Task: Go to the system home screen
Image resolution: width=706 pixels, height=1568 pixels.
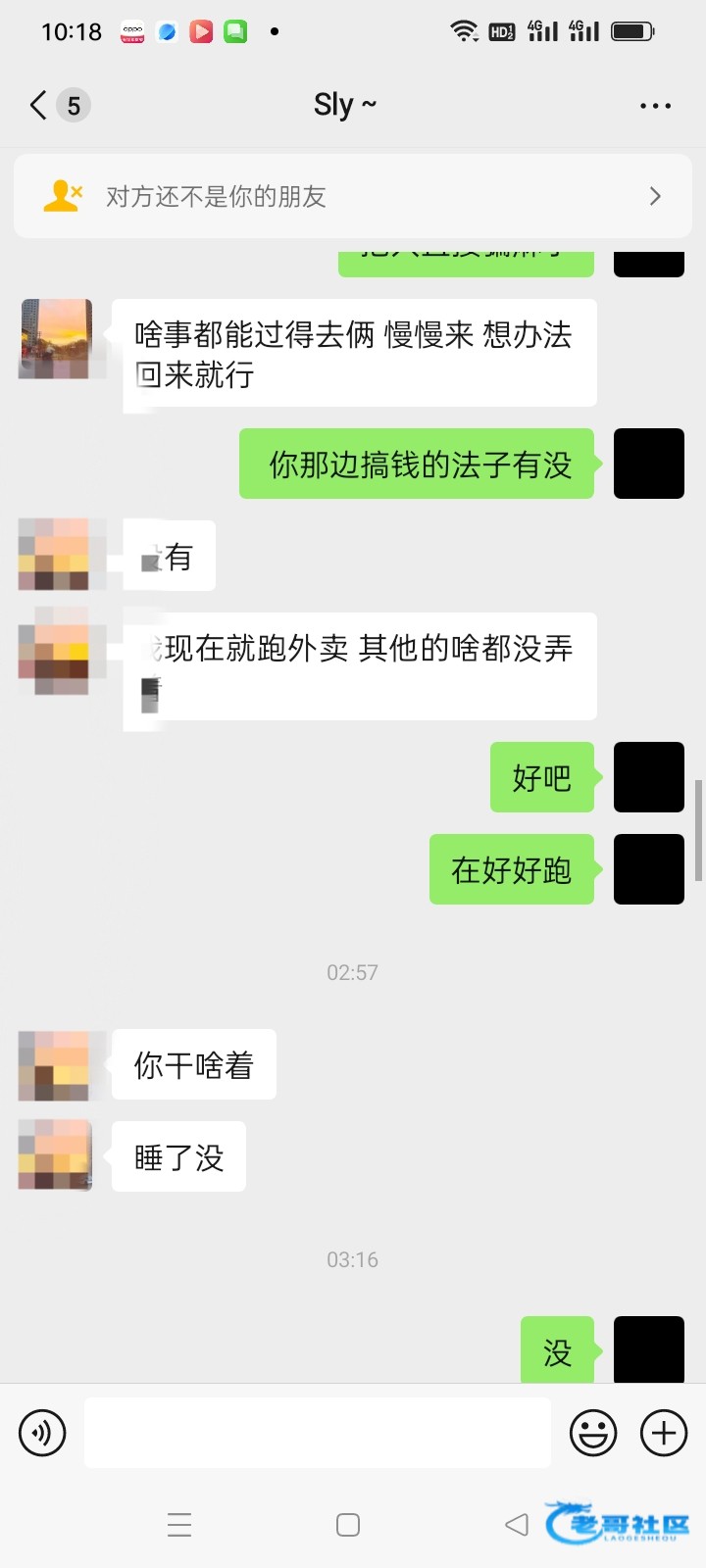Action: 348,1525
